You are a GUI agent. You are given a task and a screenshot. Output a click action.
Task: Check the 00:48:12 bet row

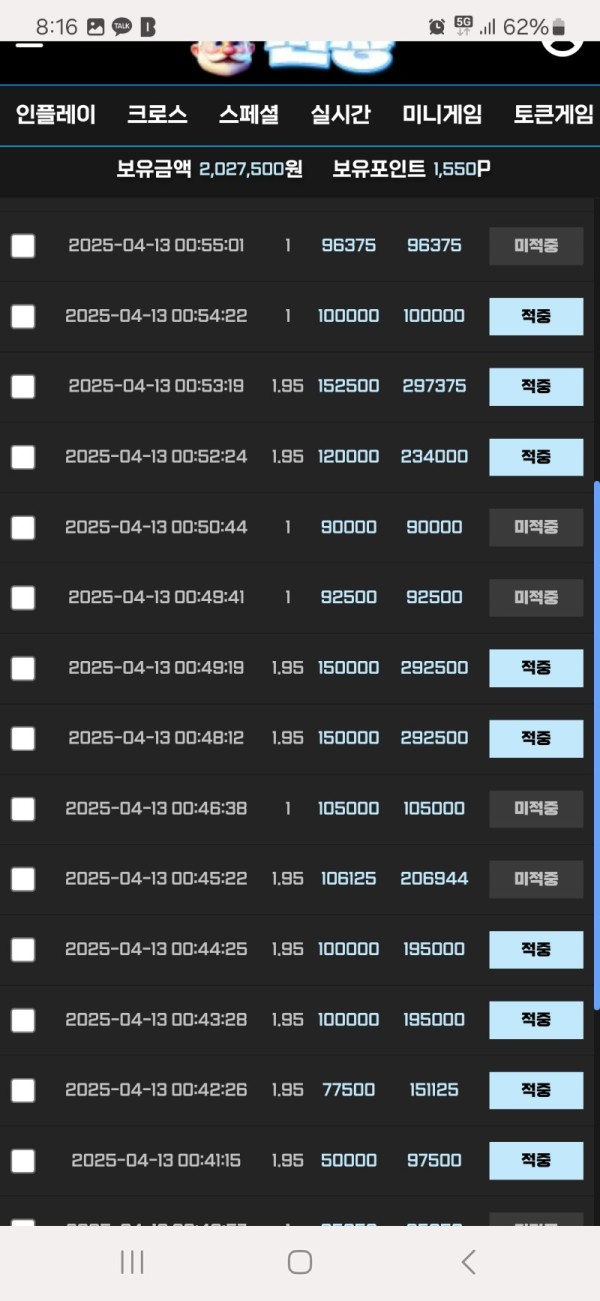(x=23, y=738)
